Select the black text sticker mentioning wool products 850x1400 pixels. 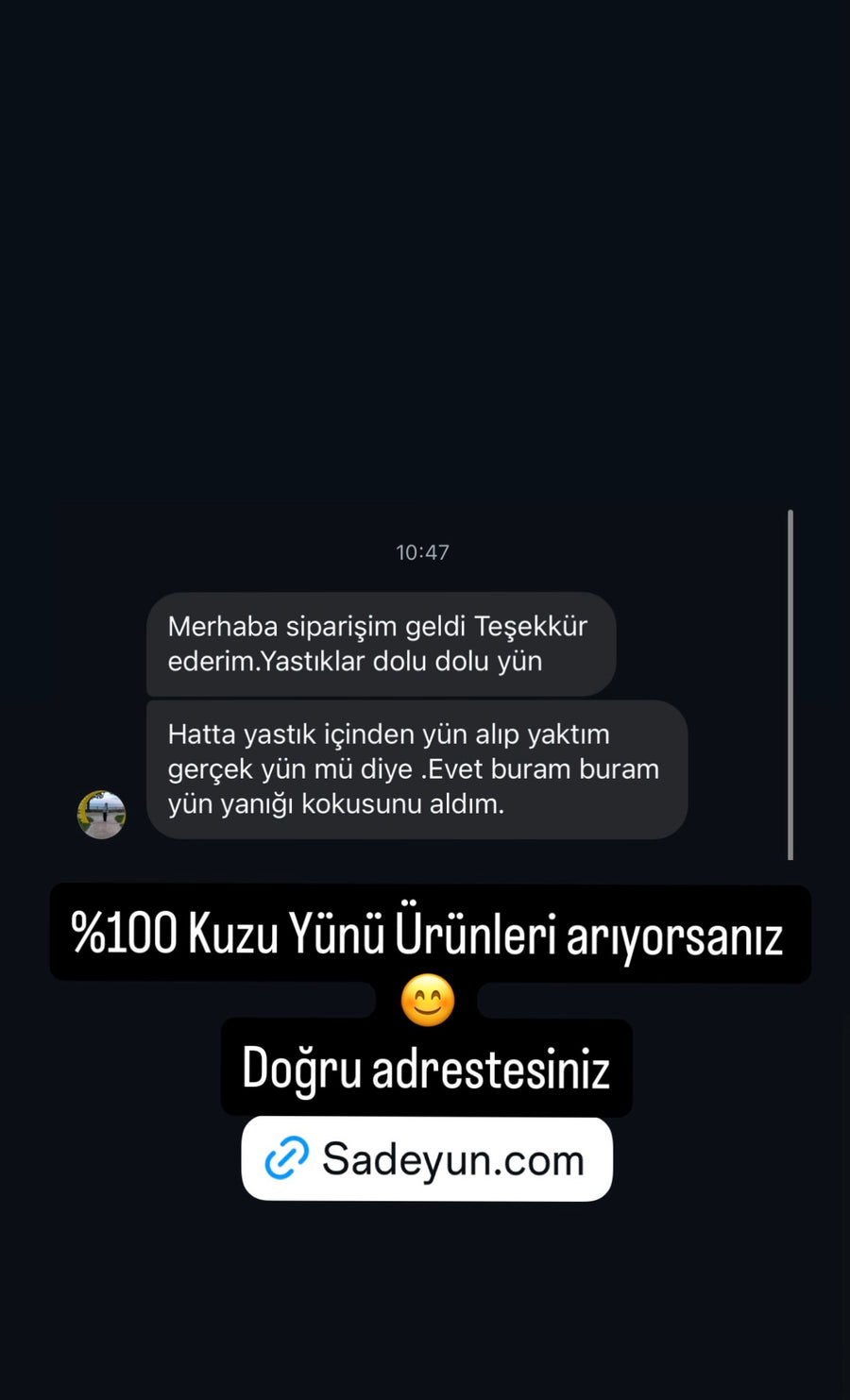tap(427, 934)
